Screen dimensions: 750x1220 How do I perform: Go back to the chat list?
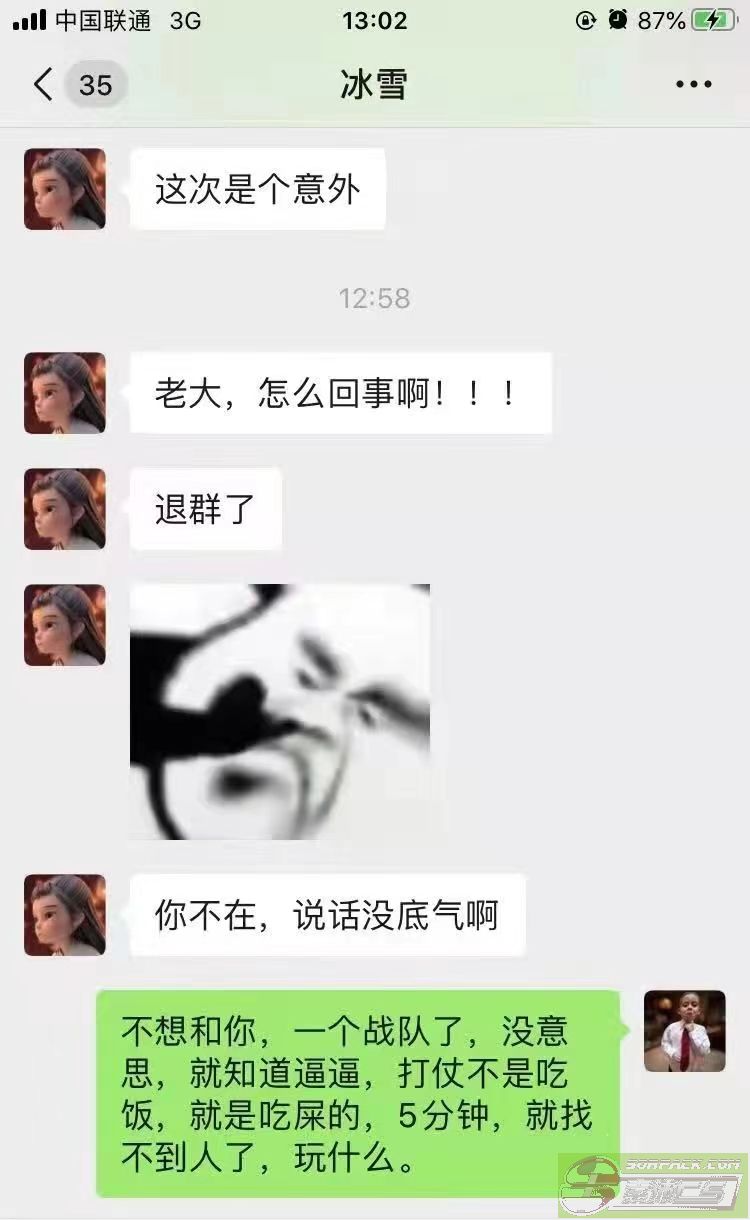point(42,85)
